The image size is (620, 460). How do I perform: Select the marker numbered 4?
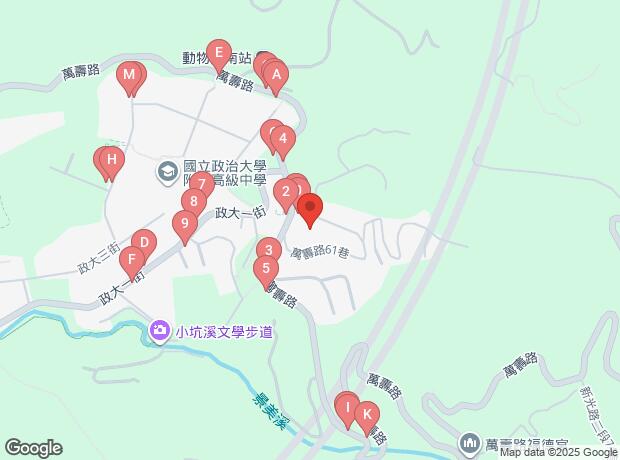[283, 141]
